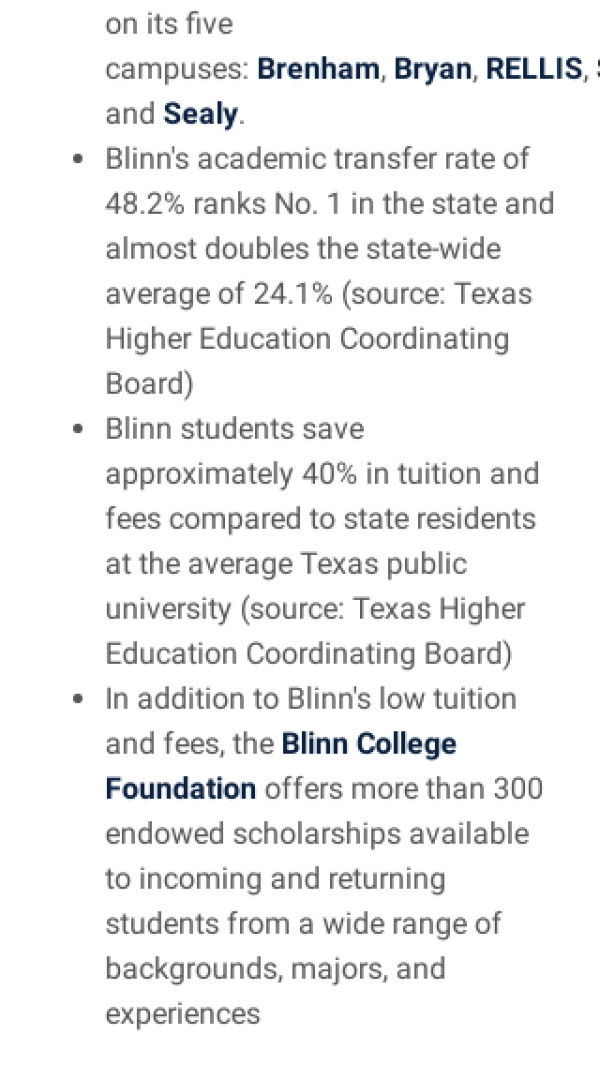Open the Brenham campus link
600x1065 pixels.
tap(318, 69)
